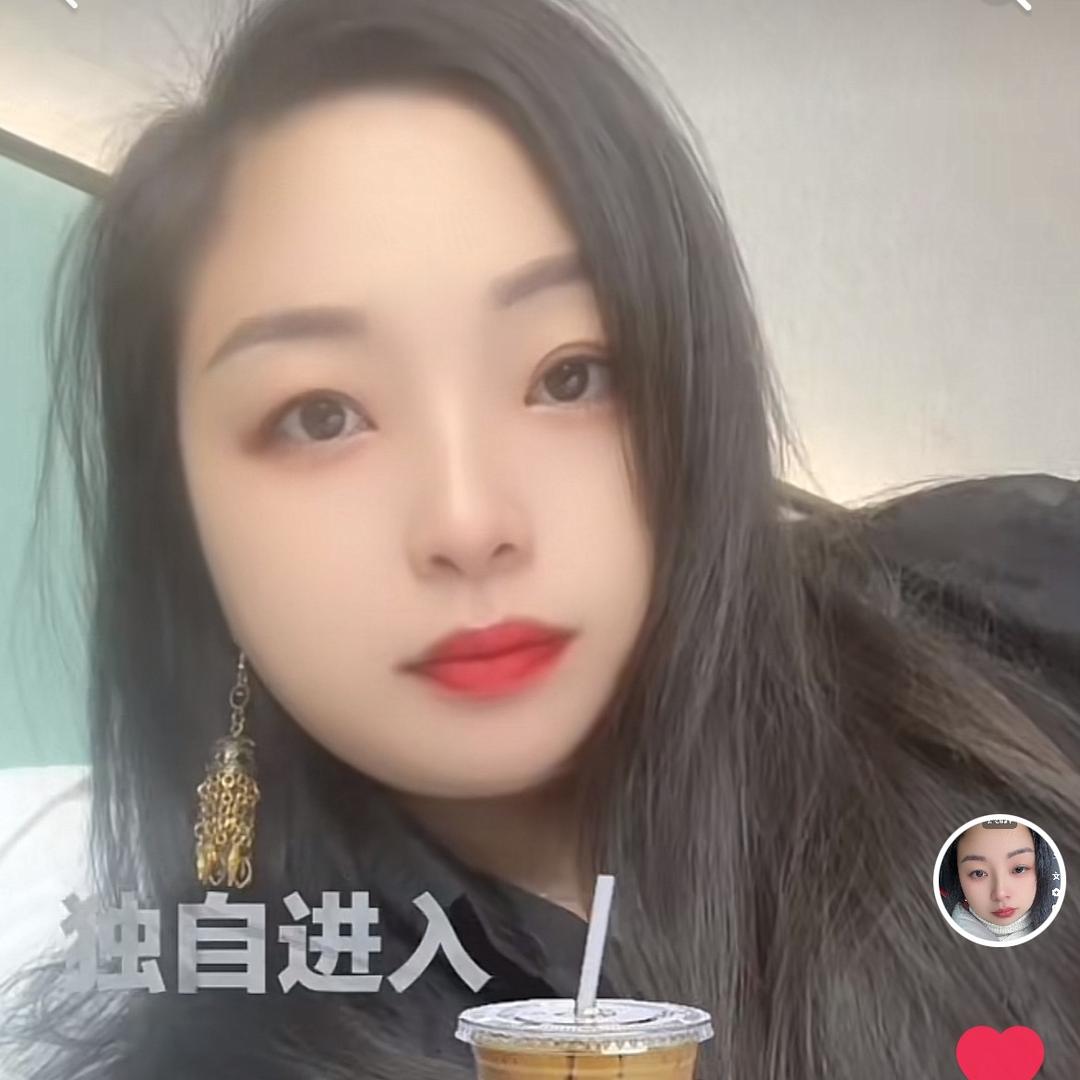Open the creator's profile avatar
Image resolution: width=1080 pixels, height=1080 pixels.
[999, 880]
